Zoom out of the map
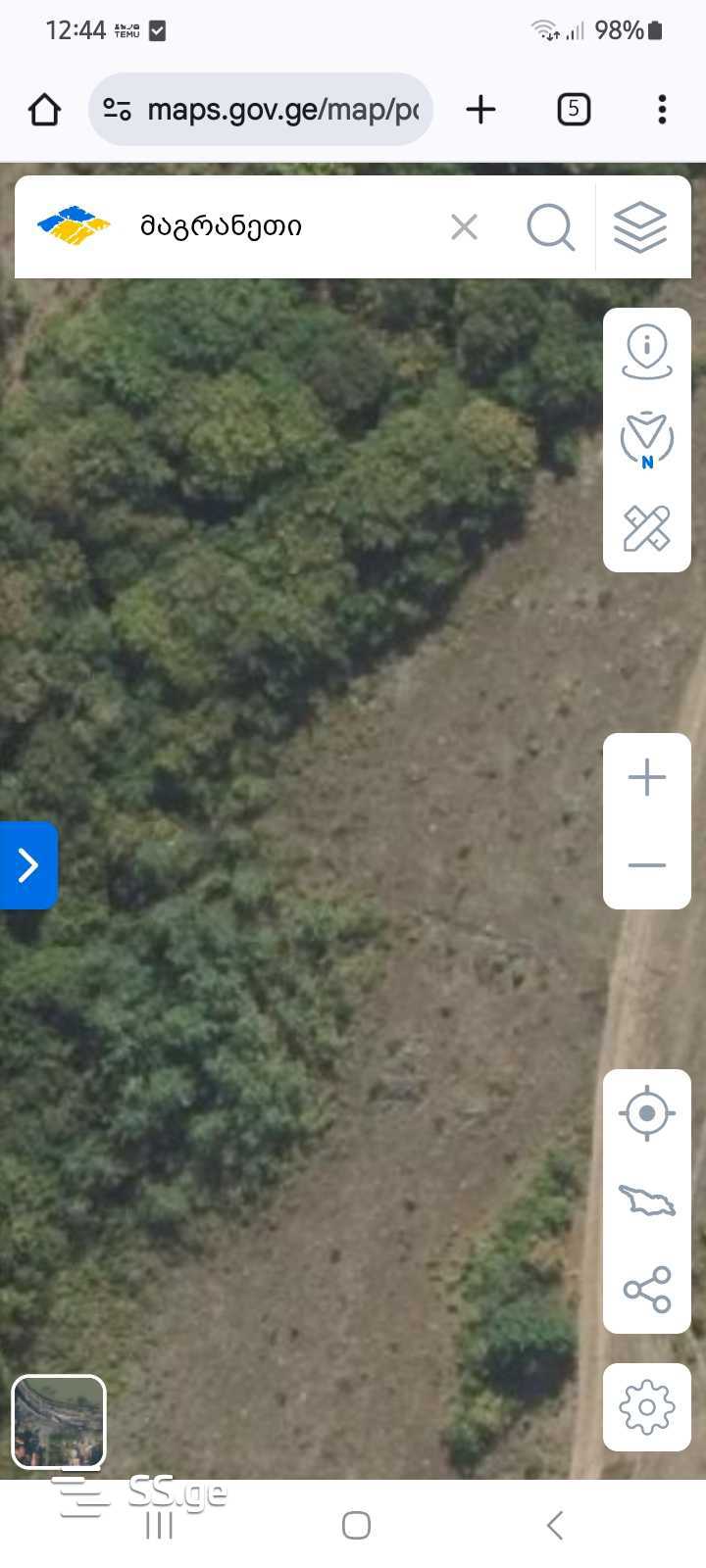 click(647, 865)
